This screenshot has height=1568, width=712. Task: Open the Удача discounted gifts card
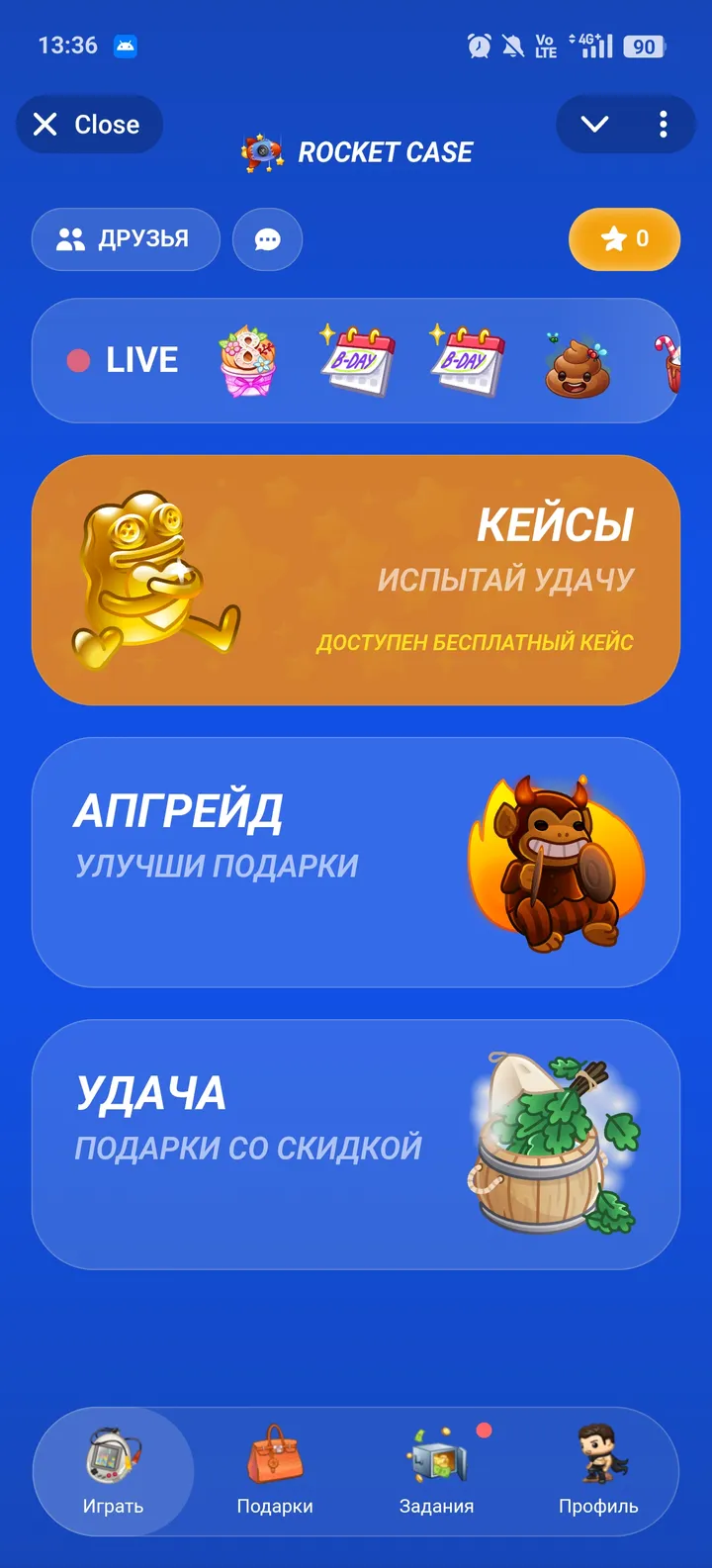coord(356,1145)
